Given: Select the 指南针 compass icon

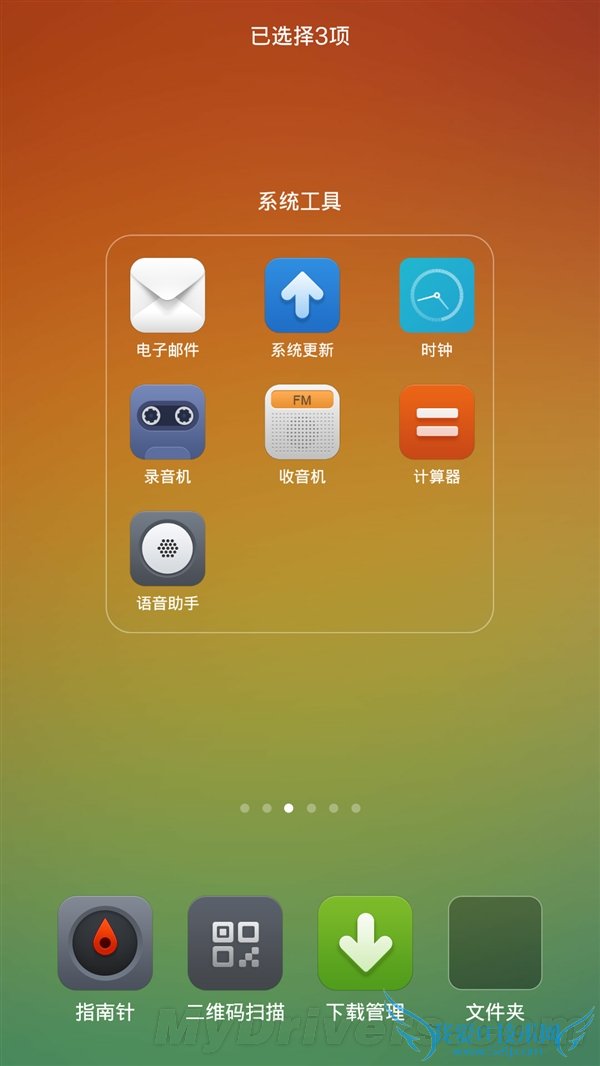Looking at the screenshot, I should coord(105,943).
